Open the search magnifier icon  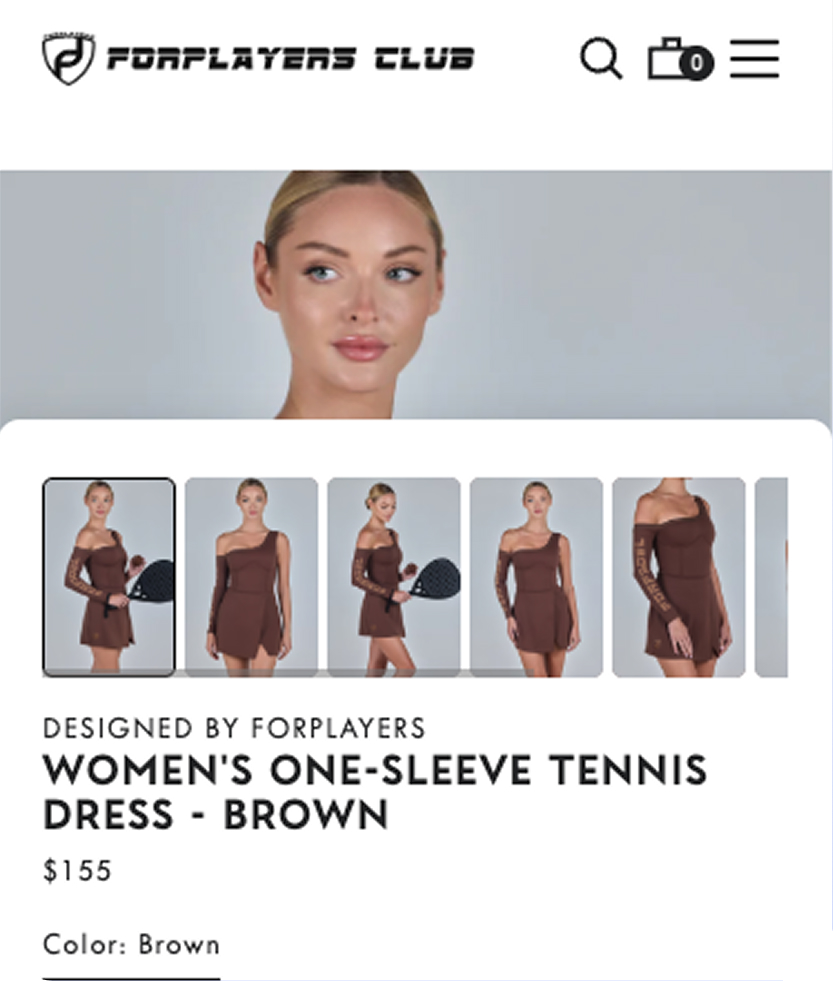click(600, 59)
